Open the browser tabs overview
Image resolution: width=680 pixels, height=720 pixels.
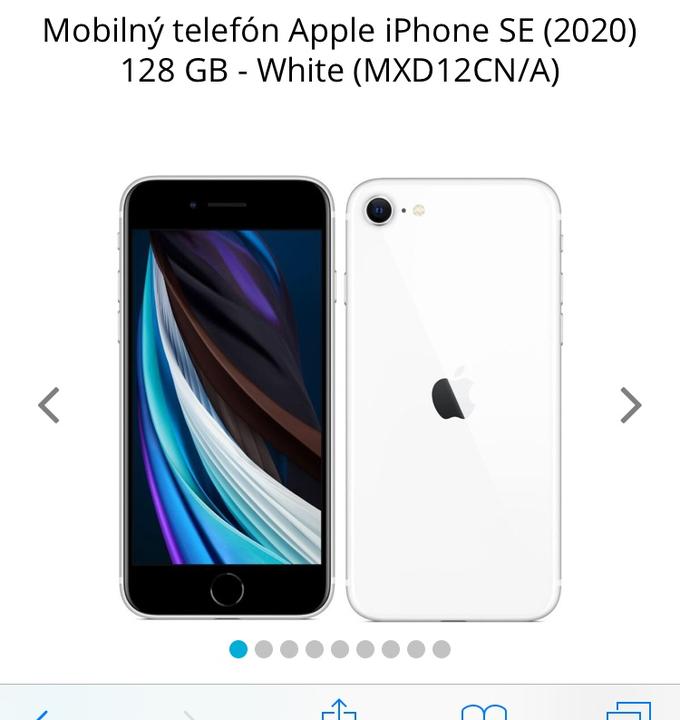click(x=628, y=712)
